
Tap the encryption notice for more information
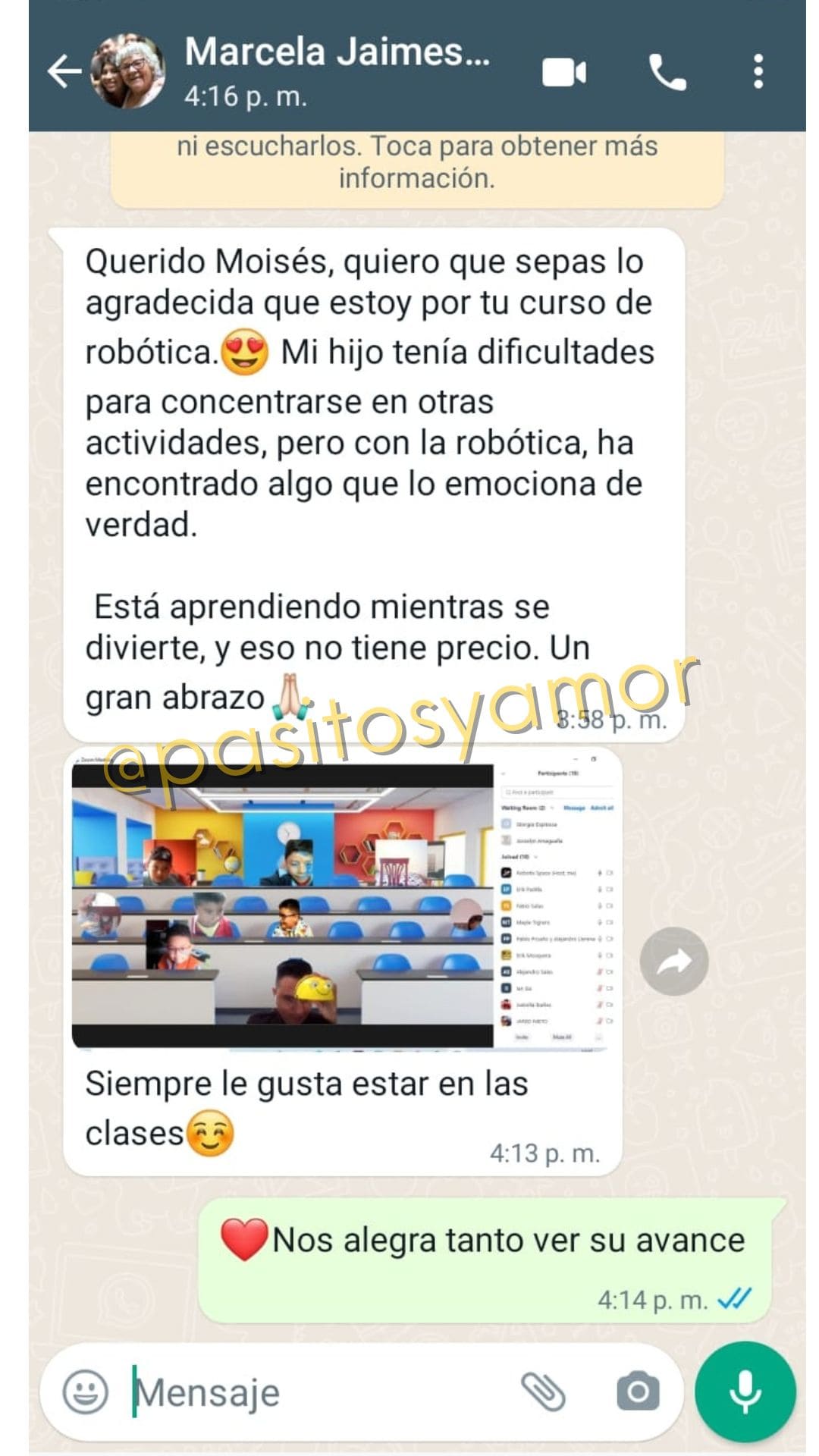[x=417, y=163]
